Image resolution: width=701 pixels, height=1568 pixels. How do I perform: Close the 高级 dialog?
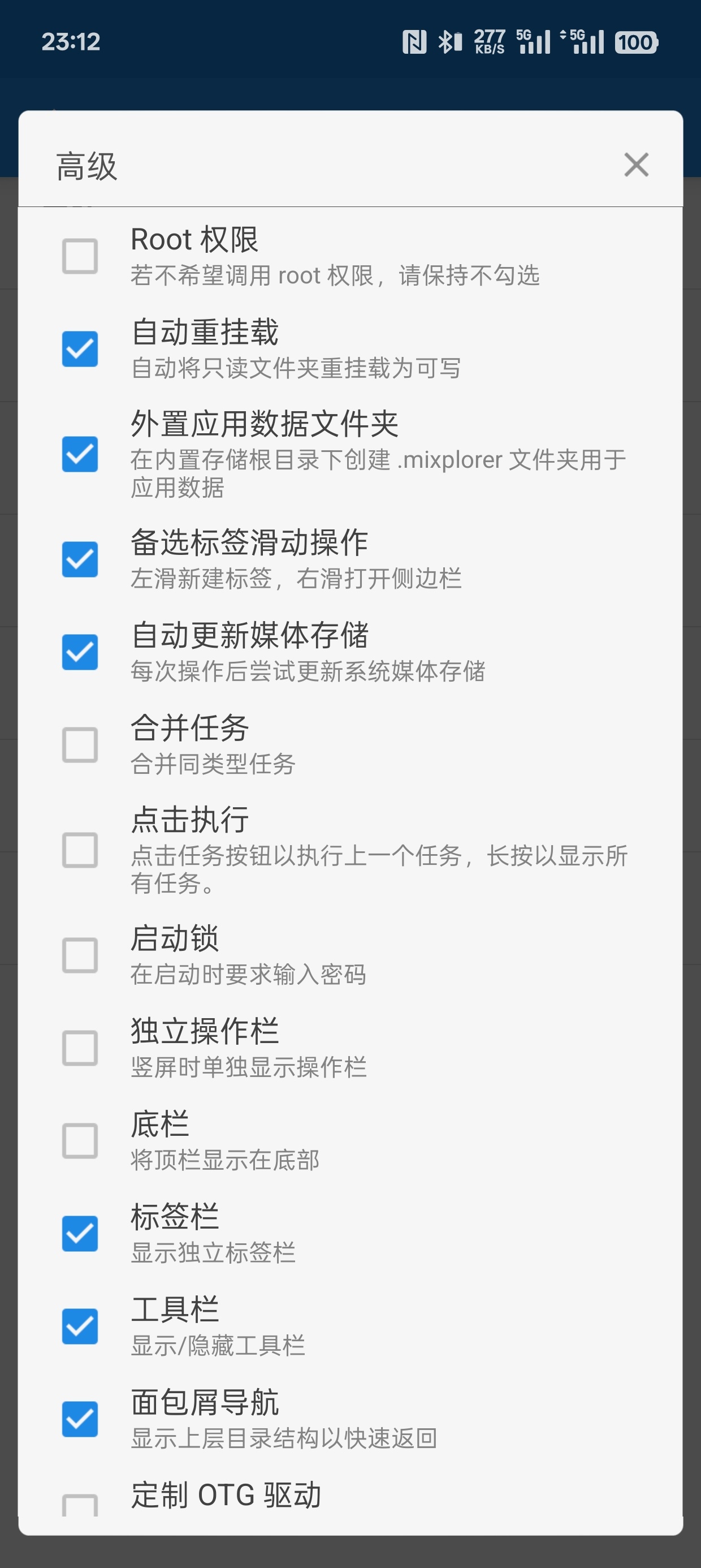(x=636, y=165)
